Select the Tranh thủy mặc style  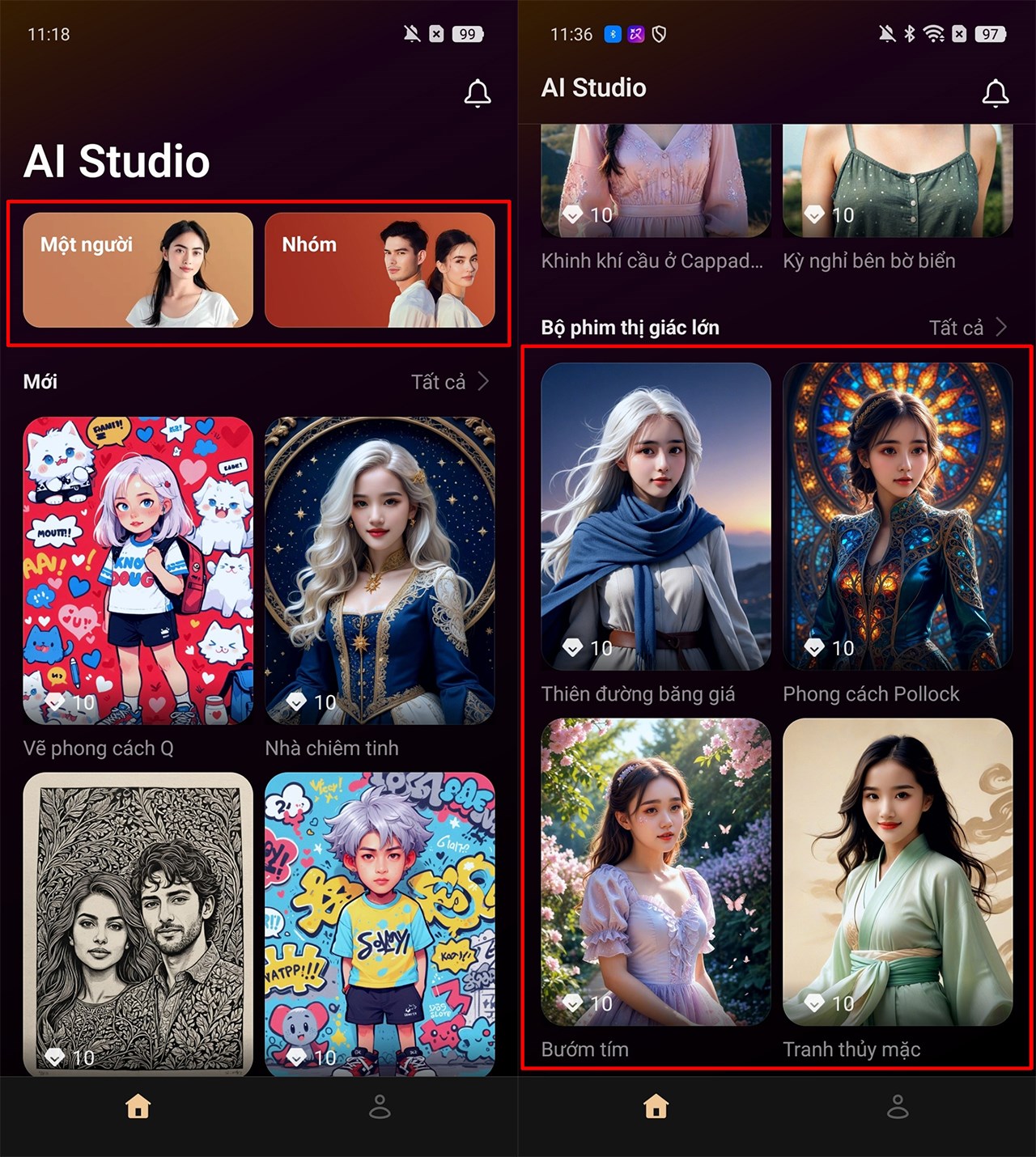click(x=898, y=871)
